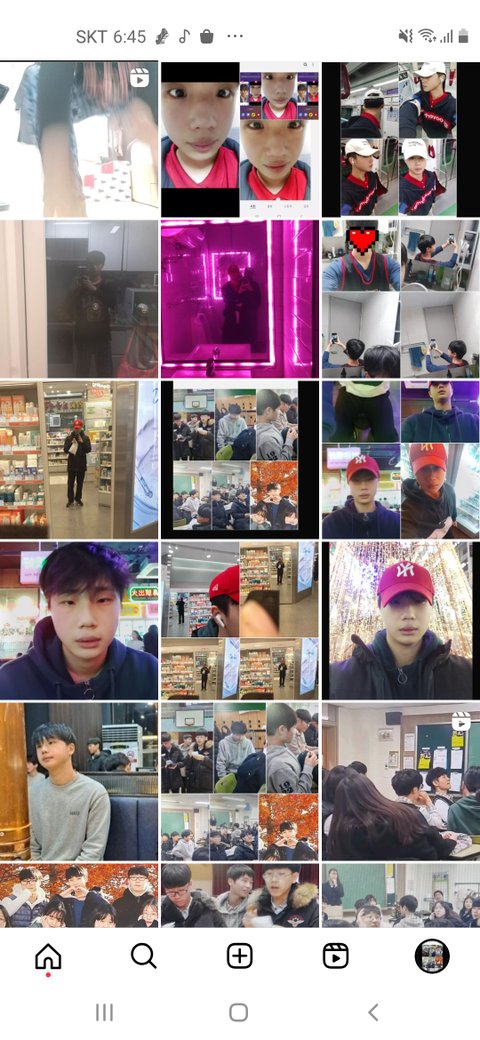Go to the Home feed tab
Viewport: 480px width, 1040px height.
point(48,956)
